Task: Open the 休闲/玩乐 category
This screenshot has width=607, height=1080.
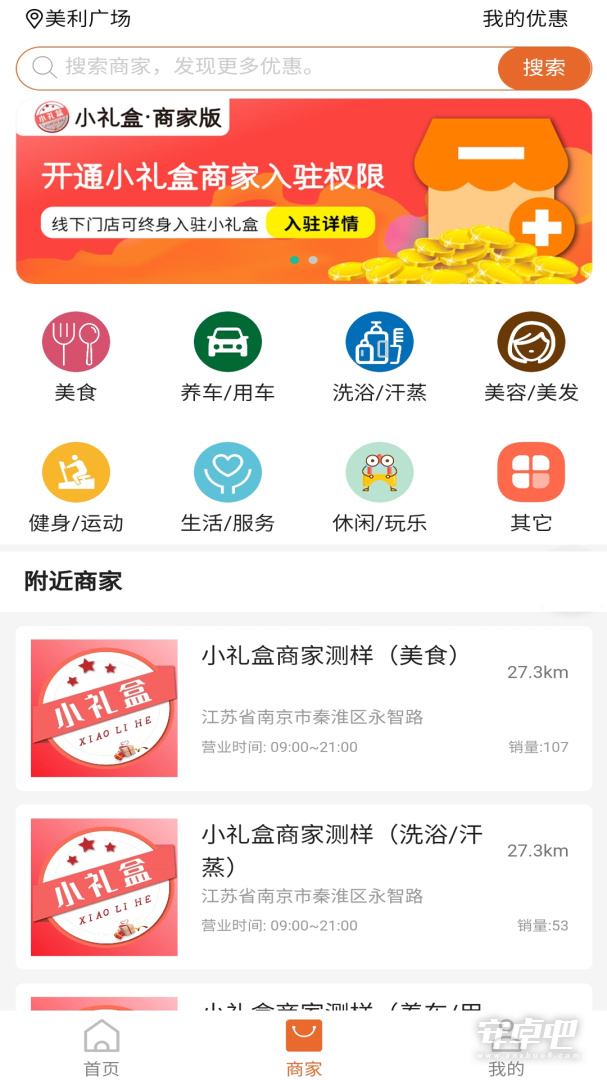Action: pos(380,488)
